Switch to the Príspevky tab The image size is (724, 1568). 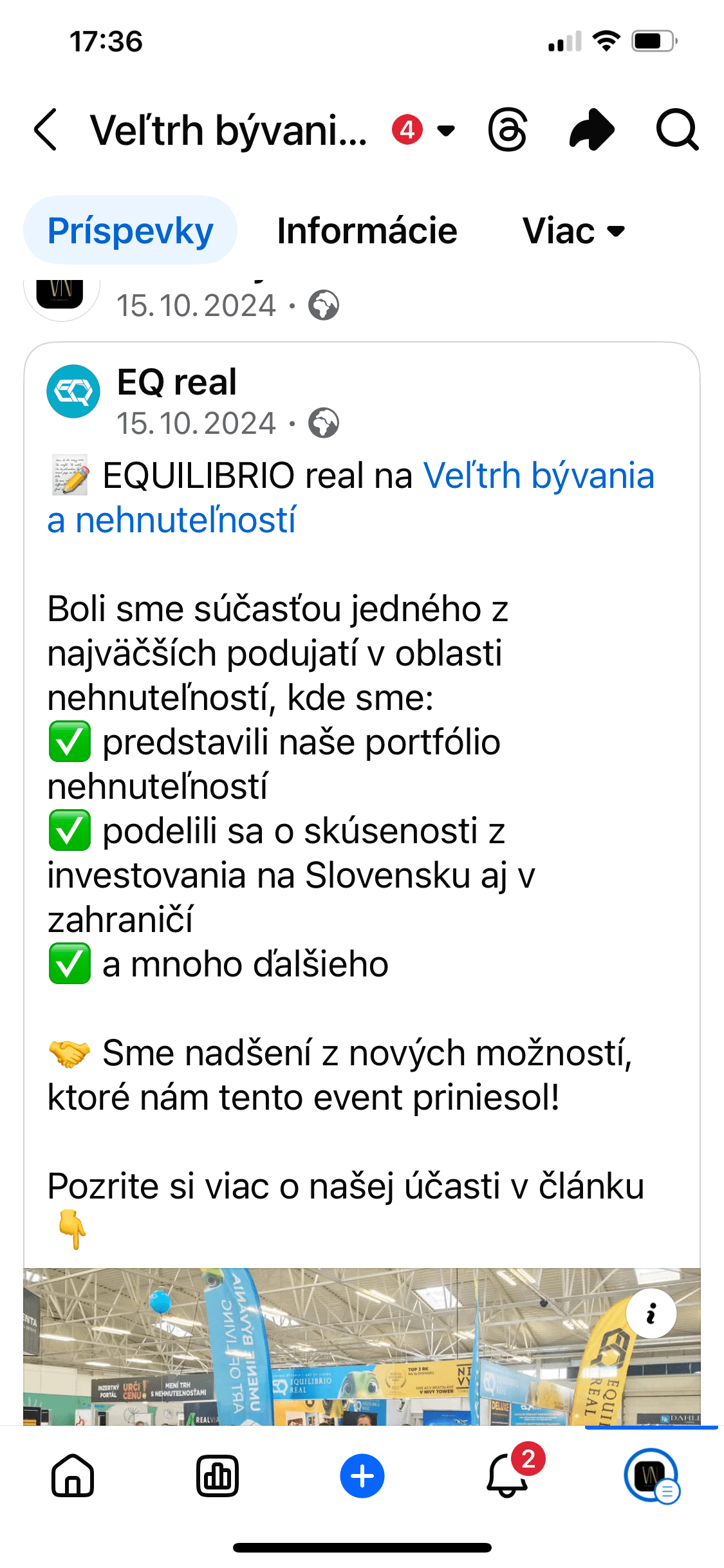pyautogui.click(x=131, y=230)
